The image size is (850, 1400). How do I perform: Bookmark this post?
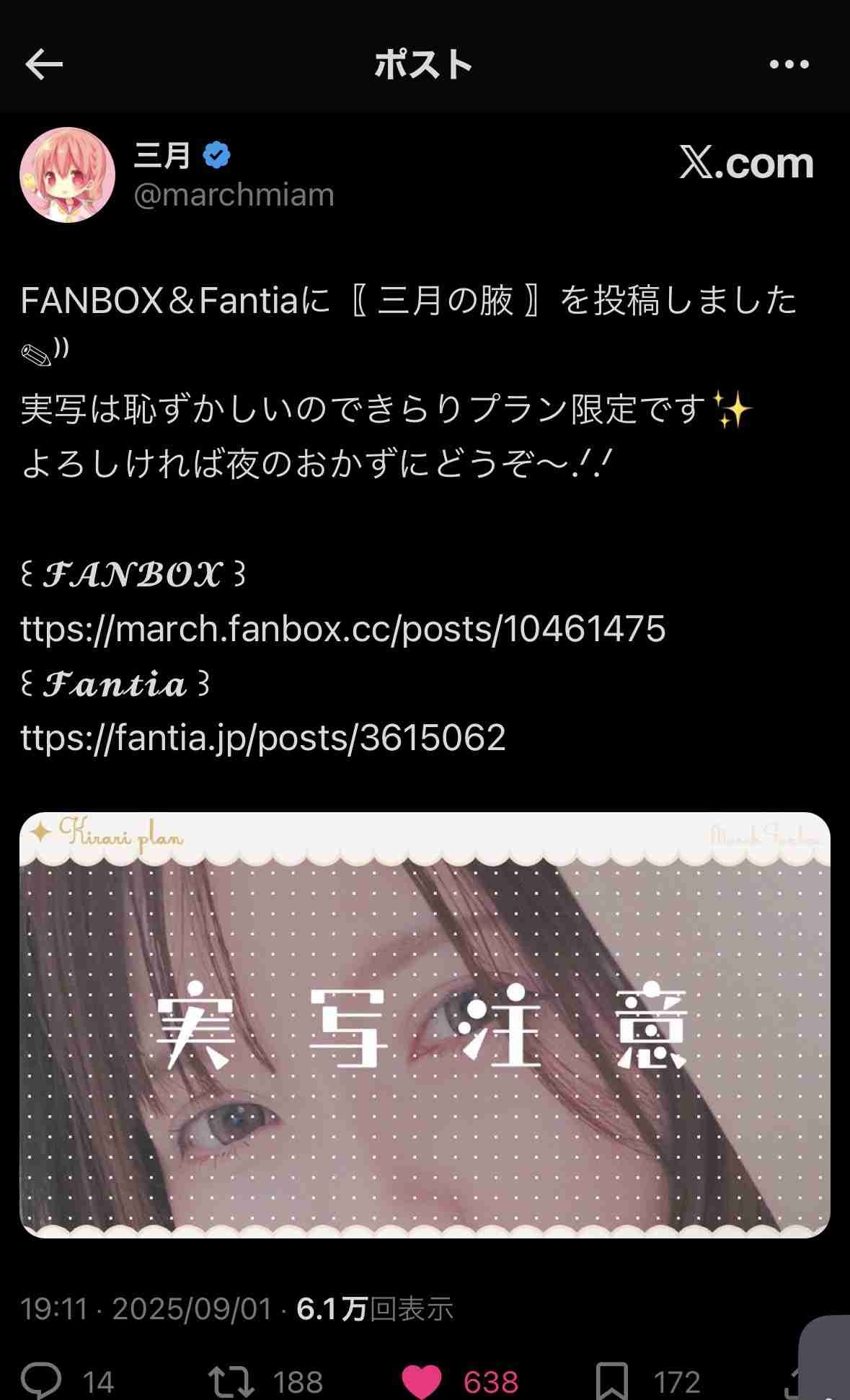tap(611, 1380)
